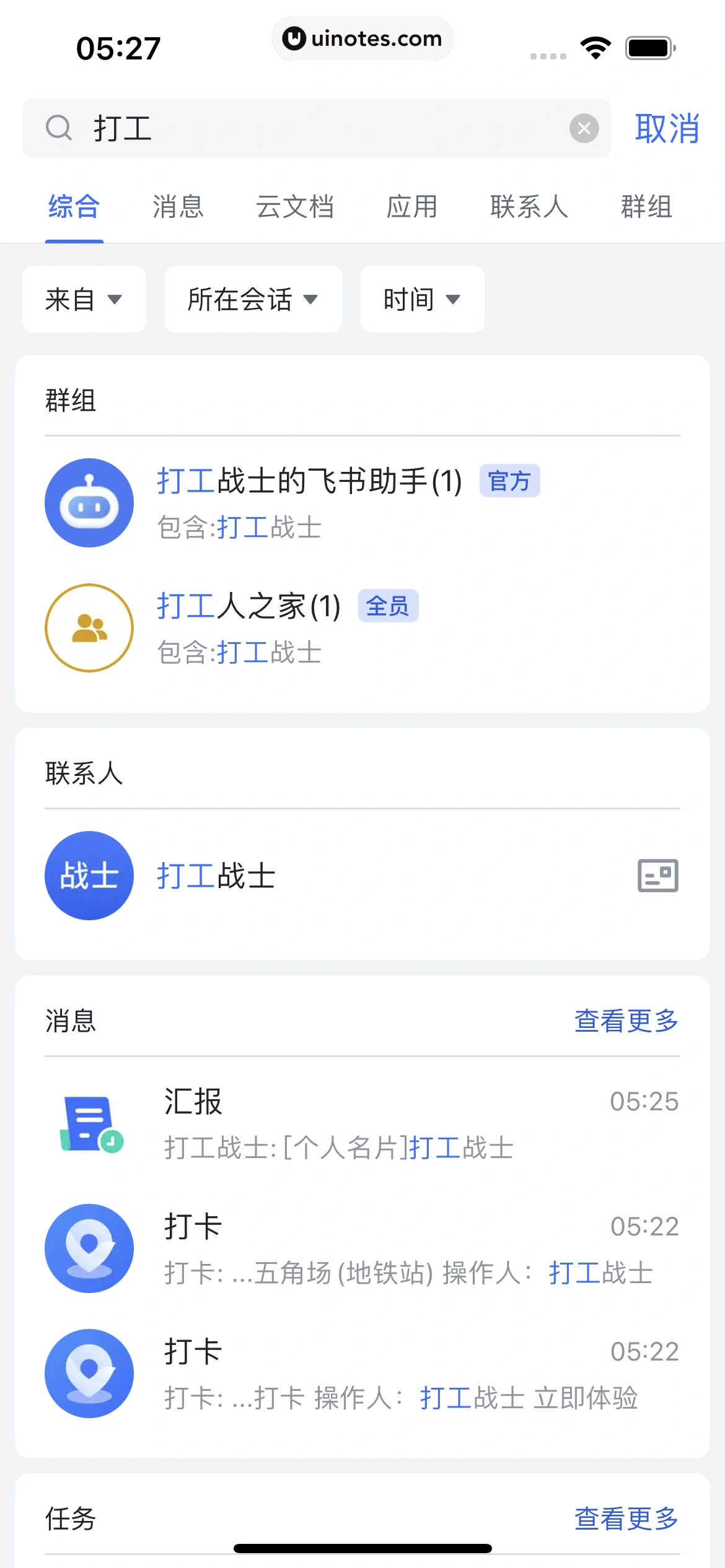Screen dimensions: 725x1568
Task: Select the 官方 badge on the assistant group
Action: 511,481
